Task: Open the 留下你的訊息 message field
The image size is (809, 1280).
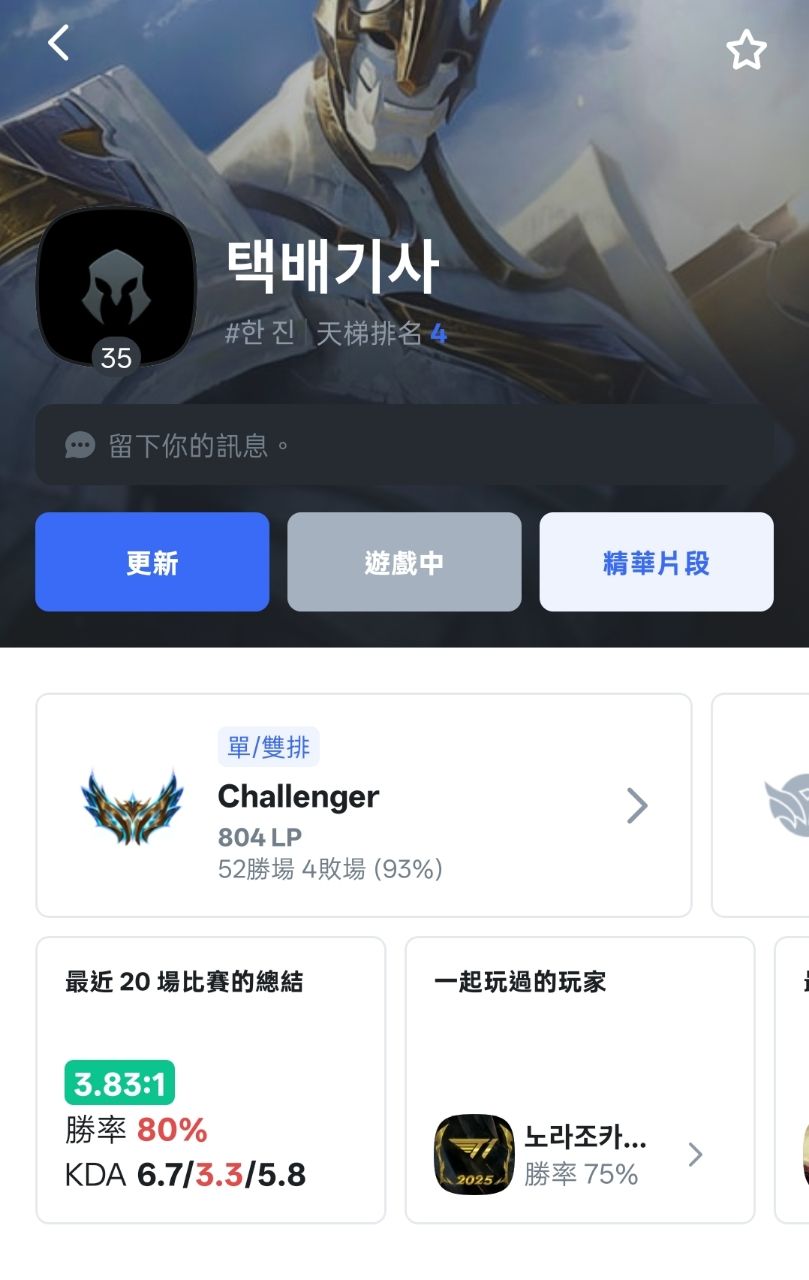Action: (404, 445)
